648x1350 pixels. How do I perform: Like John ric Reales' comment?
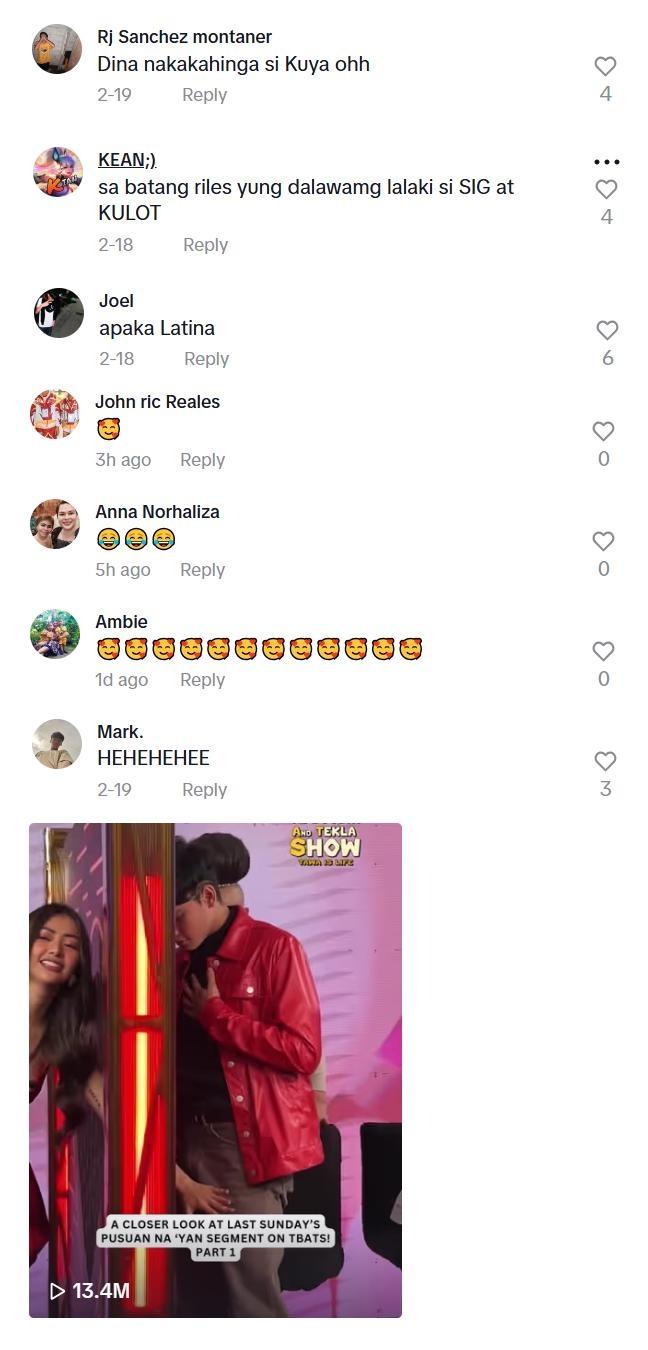(x=603, y=432)
